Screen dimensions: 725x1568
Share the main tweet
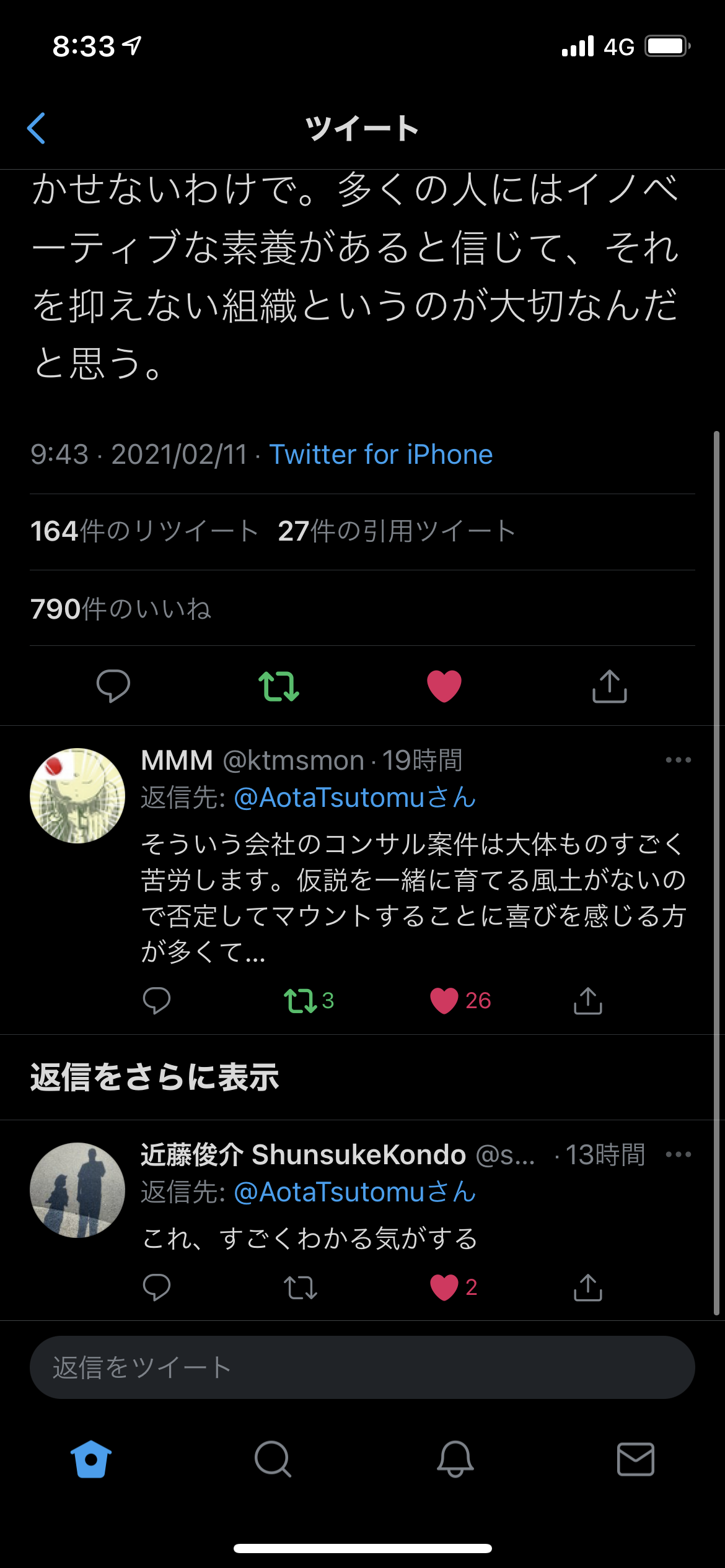(610, 686)
